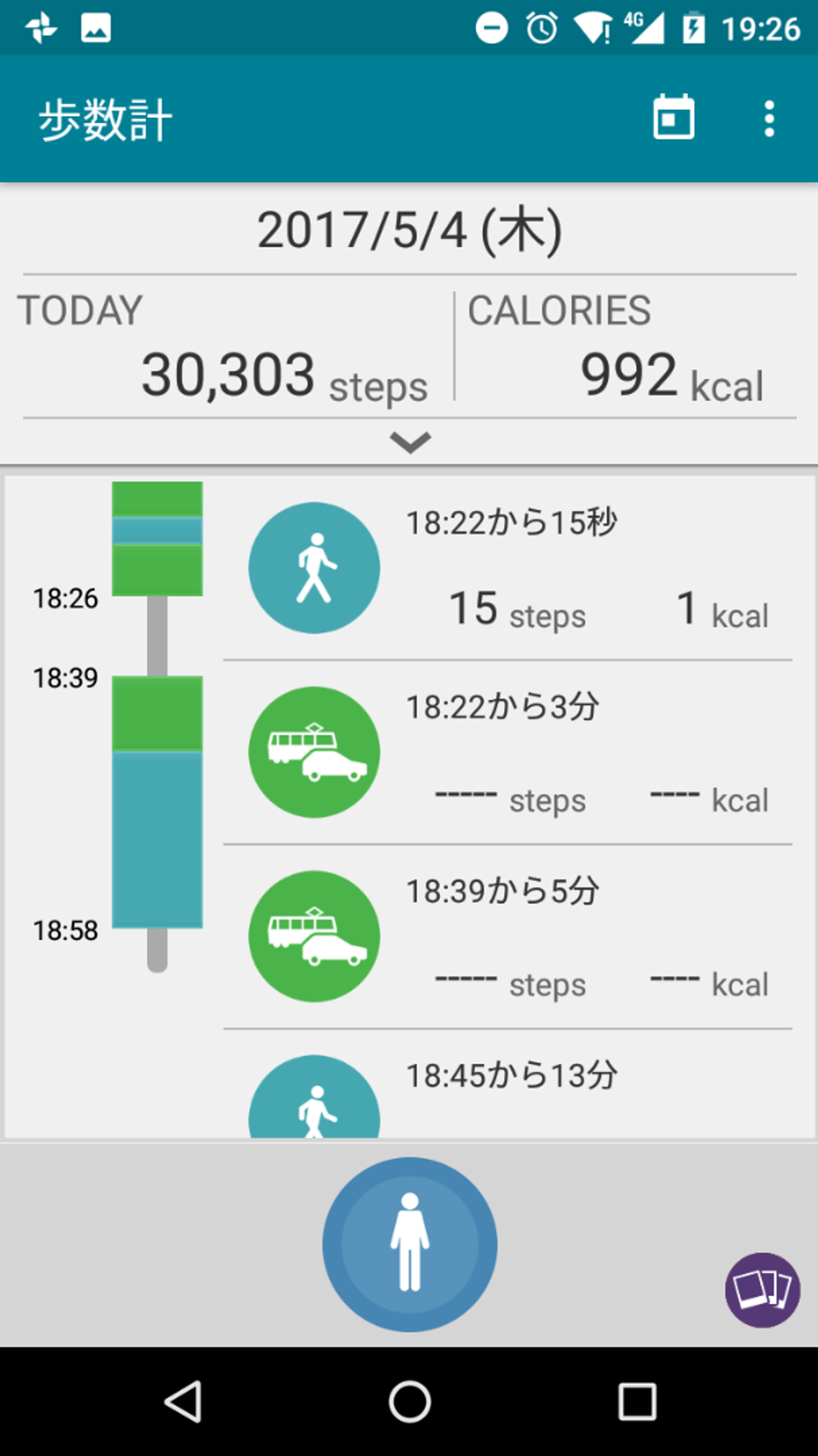Viewport: 818px width, 1456px height.
Task: Open the calendar date picker
Action: tap(673, 118)
